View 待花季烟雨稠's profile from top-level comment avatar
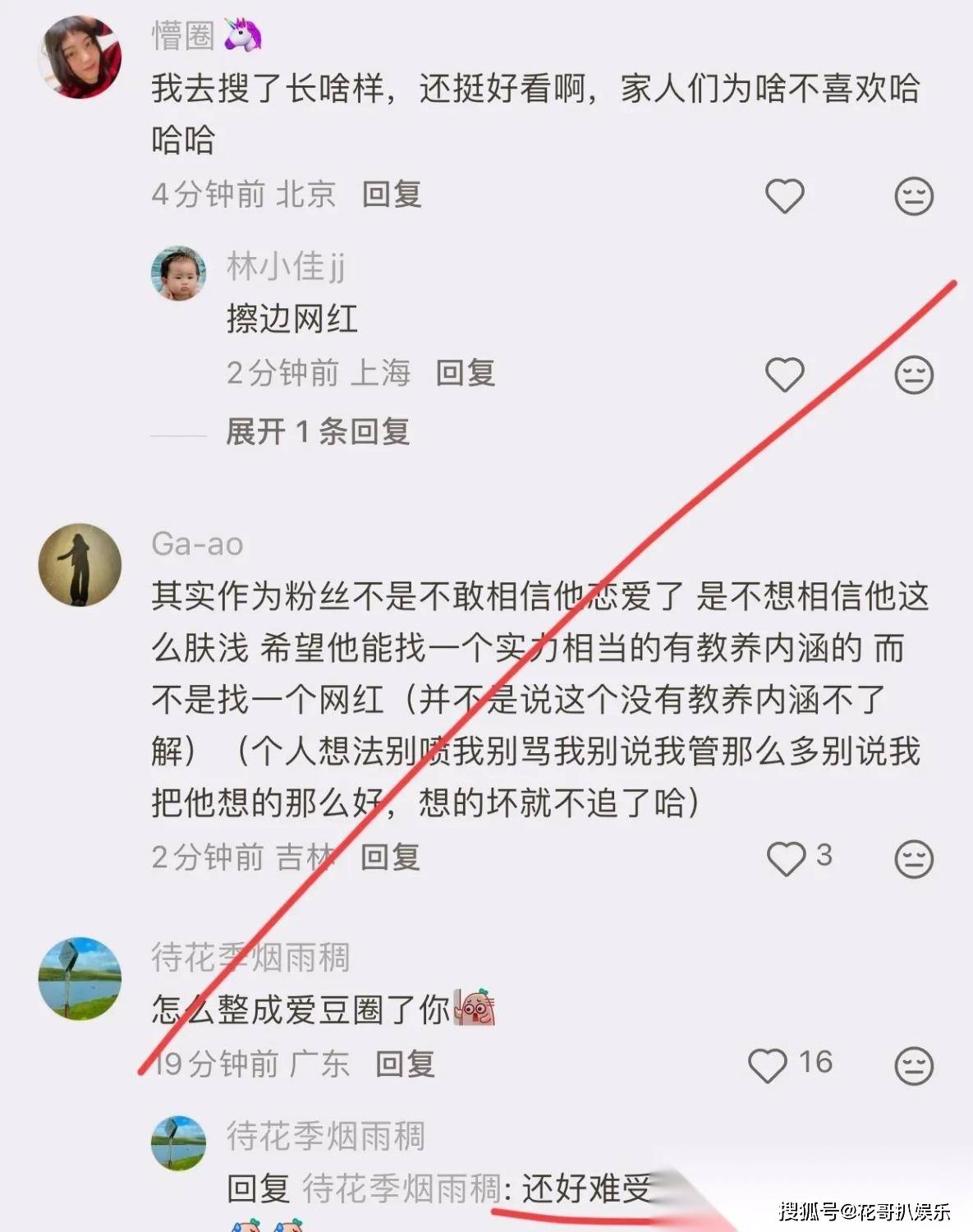This screenshot has height=1232, width=973. tap(80, 978)
